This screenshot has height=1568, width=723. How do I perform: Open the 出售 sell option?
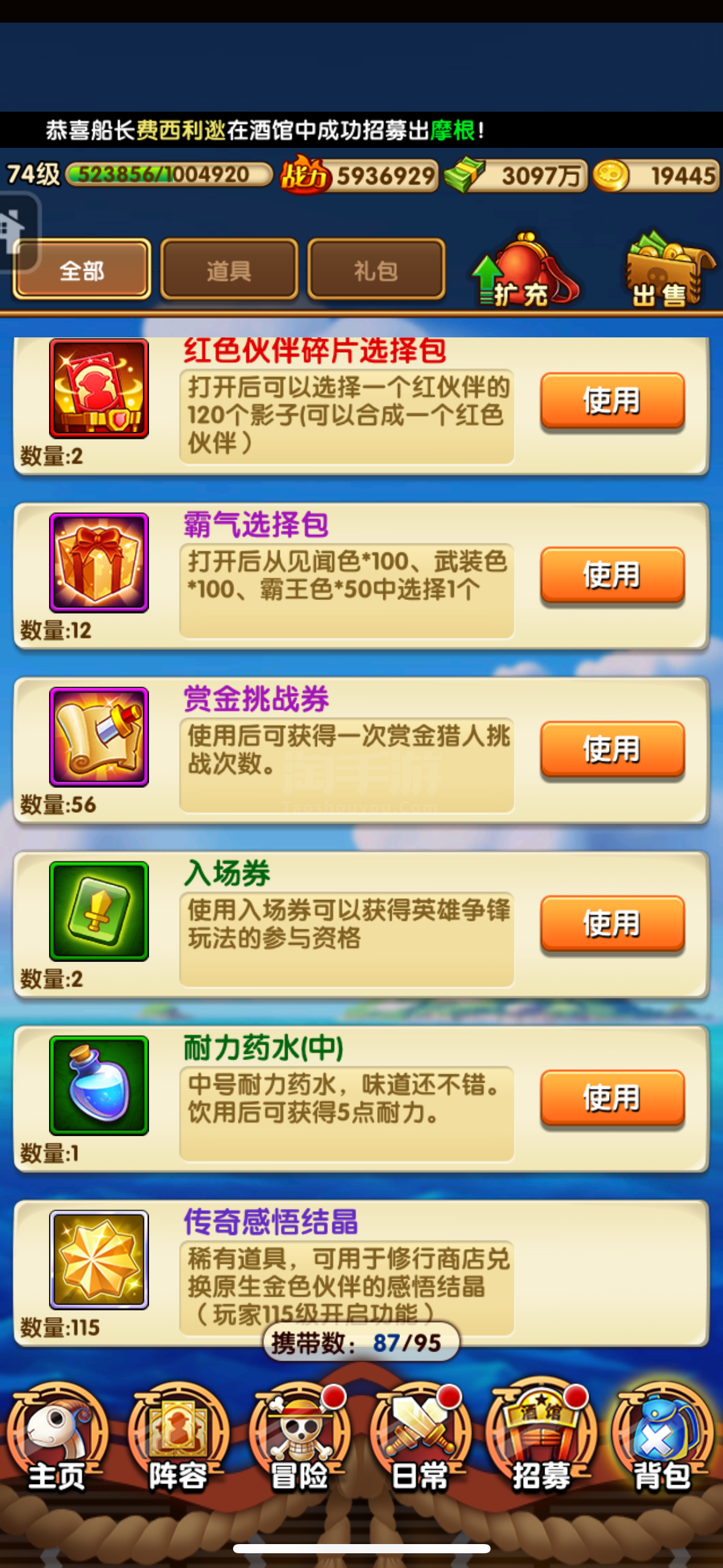(667, 269)
